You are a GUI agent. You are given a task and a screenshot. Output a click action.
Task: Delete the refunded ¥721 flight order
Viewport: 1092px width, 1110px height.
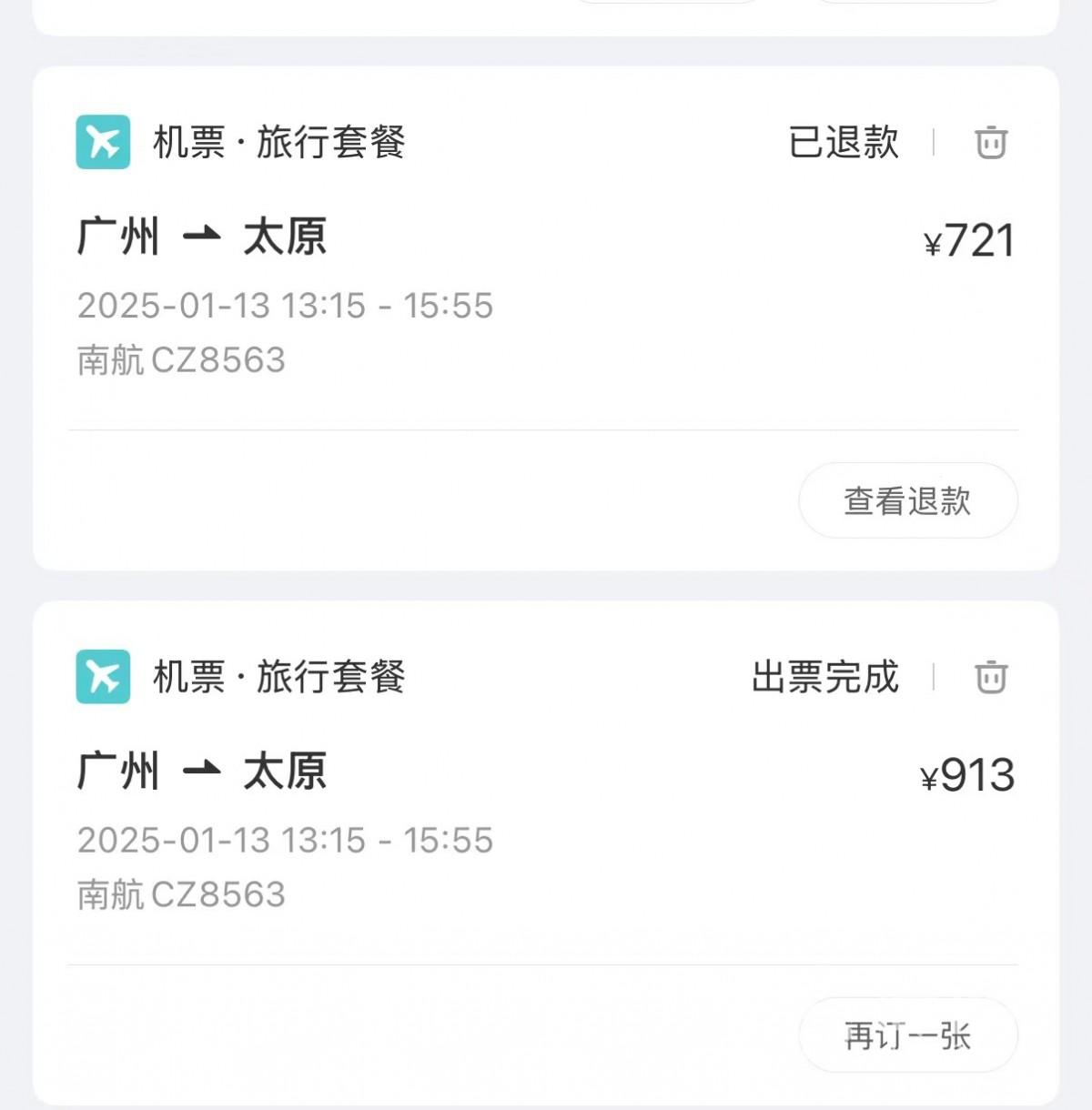[x=990, y=143]
